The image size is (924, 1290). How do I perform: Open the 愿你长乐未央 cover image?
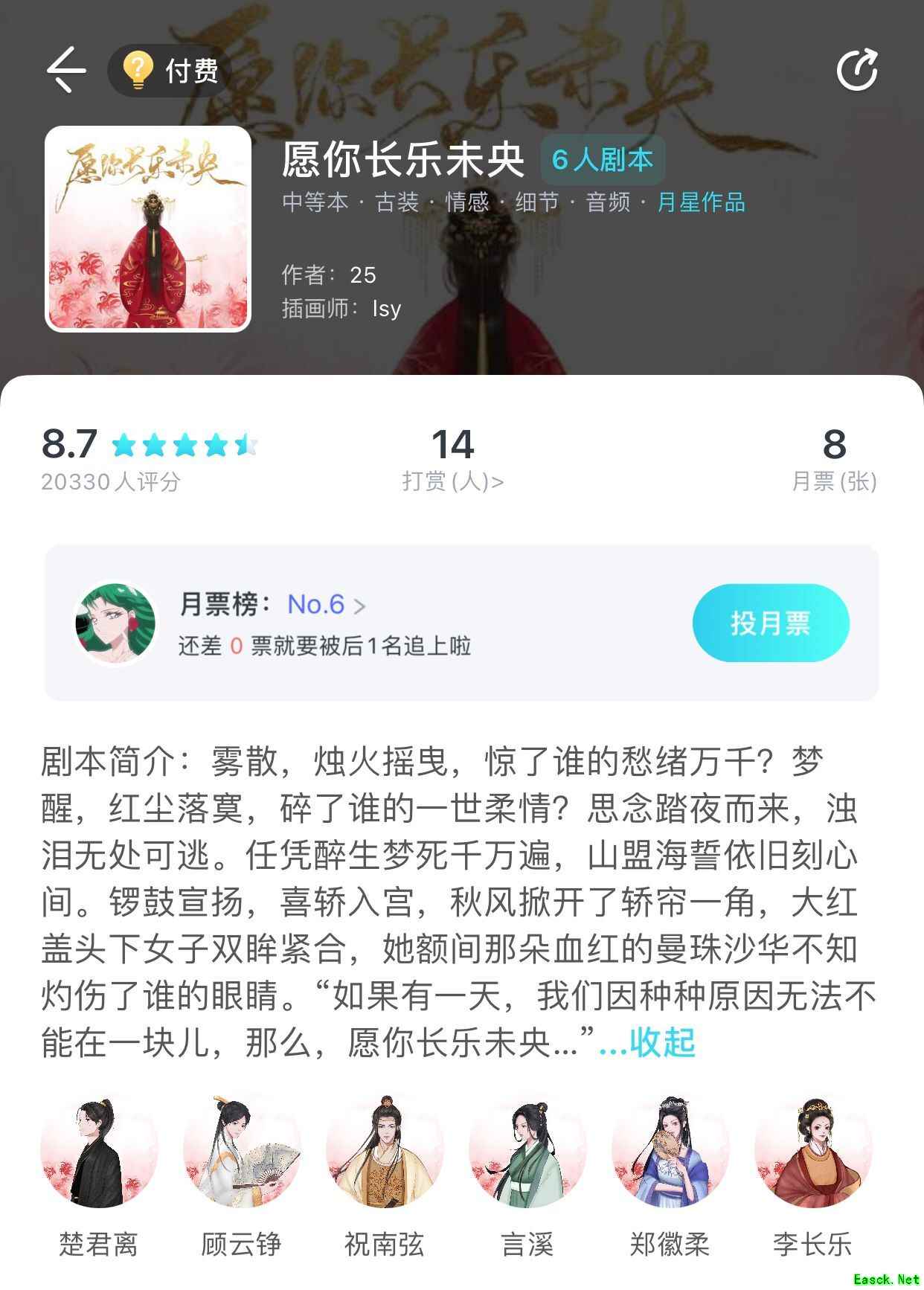click(148, 228)
